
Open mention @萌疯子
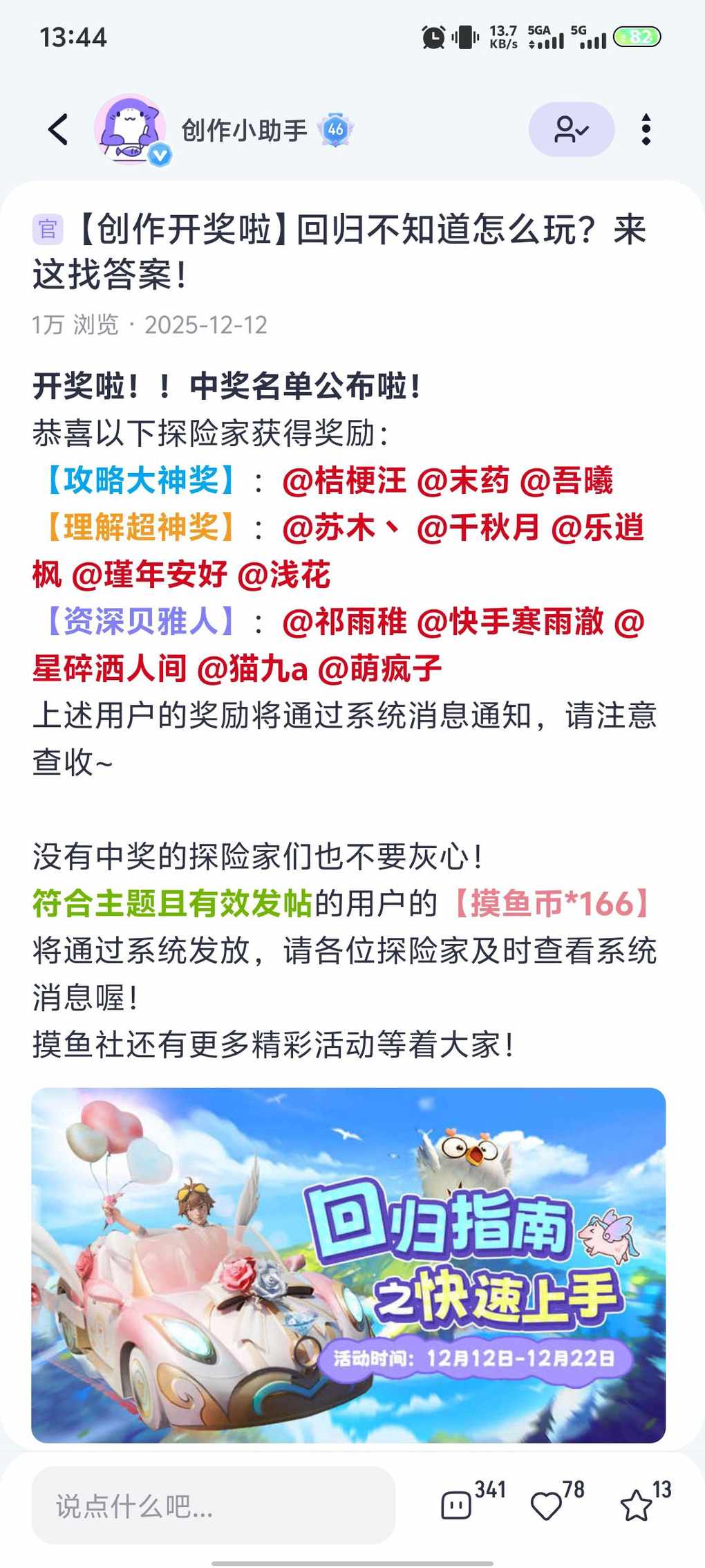[x=379, y=669]
